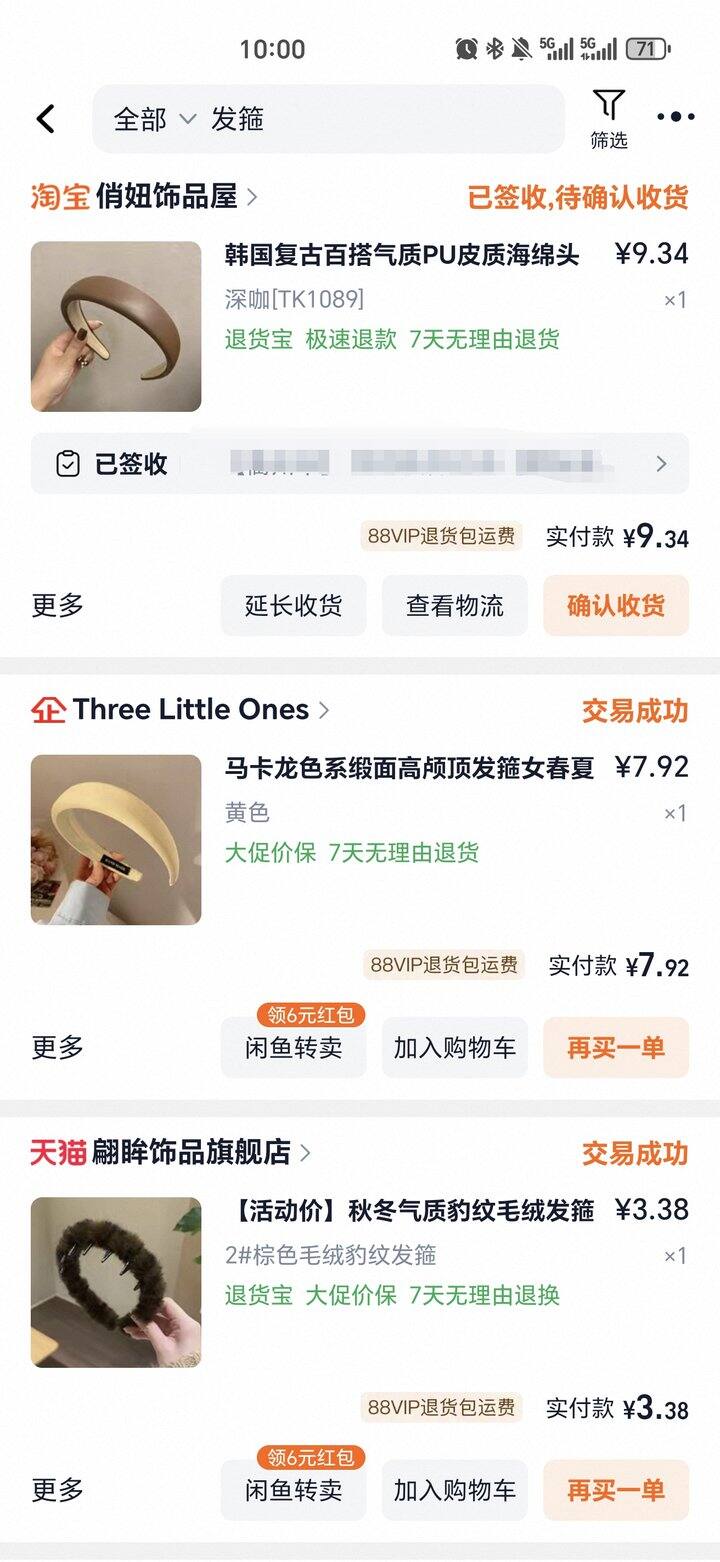The image size is (720, 1562).
Task: Open the PU皮质海绵头 headband order
Action: [x=402, y=255]
